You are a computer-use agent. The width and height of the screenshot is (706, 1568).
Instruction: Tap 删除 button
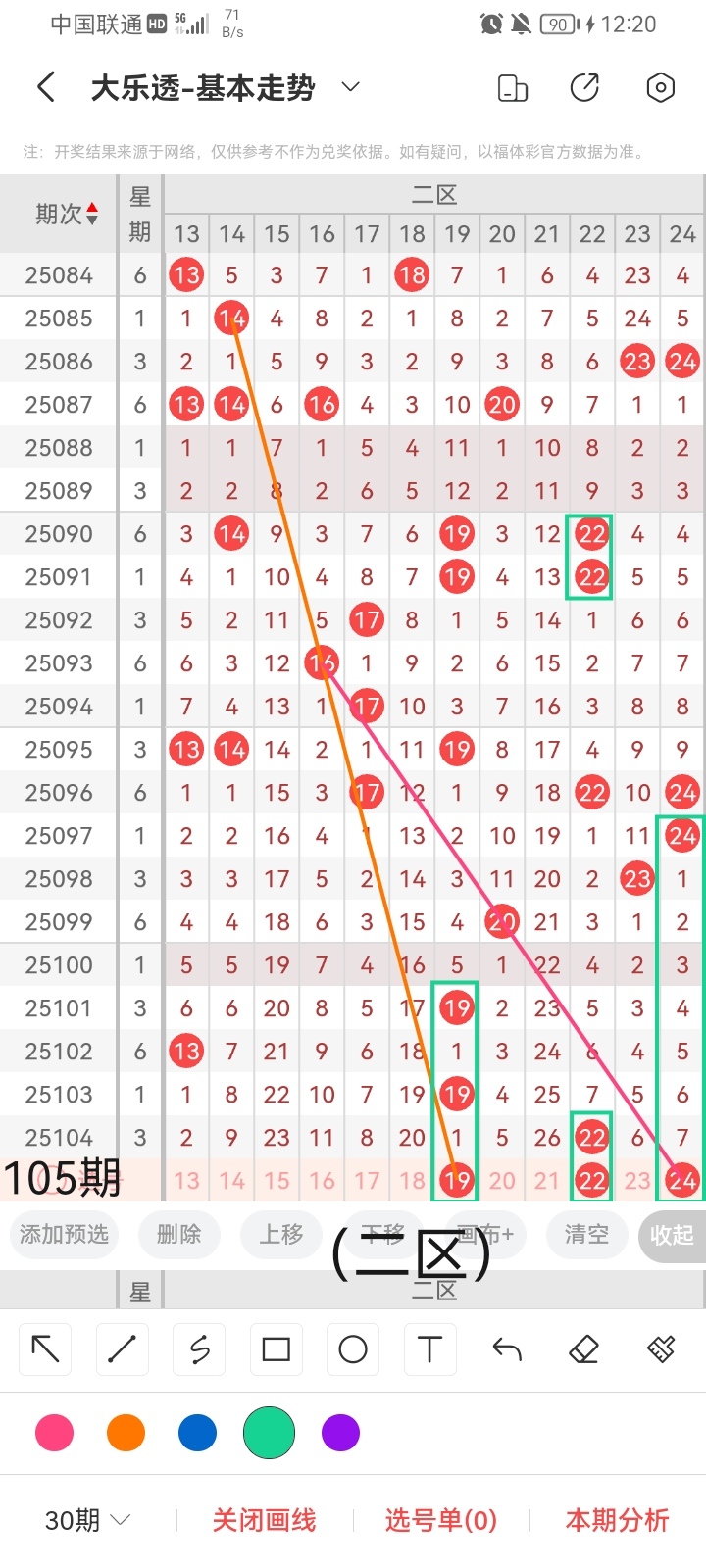point(178,1234)
